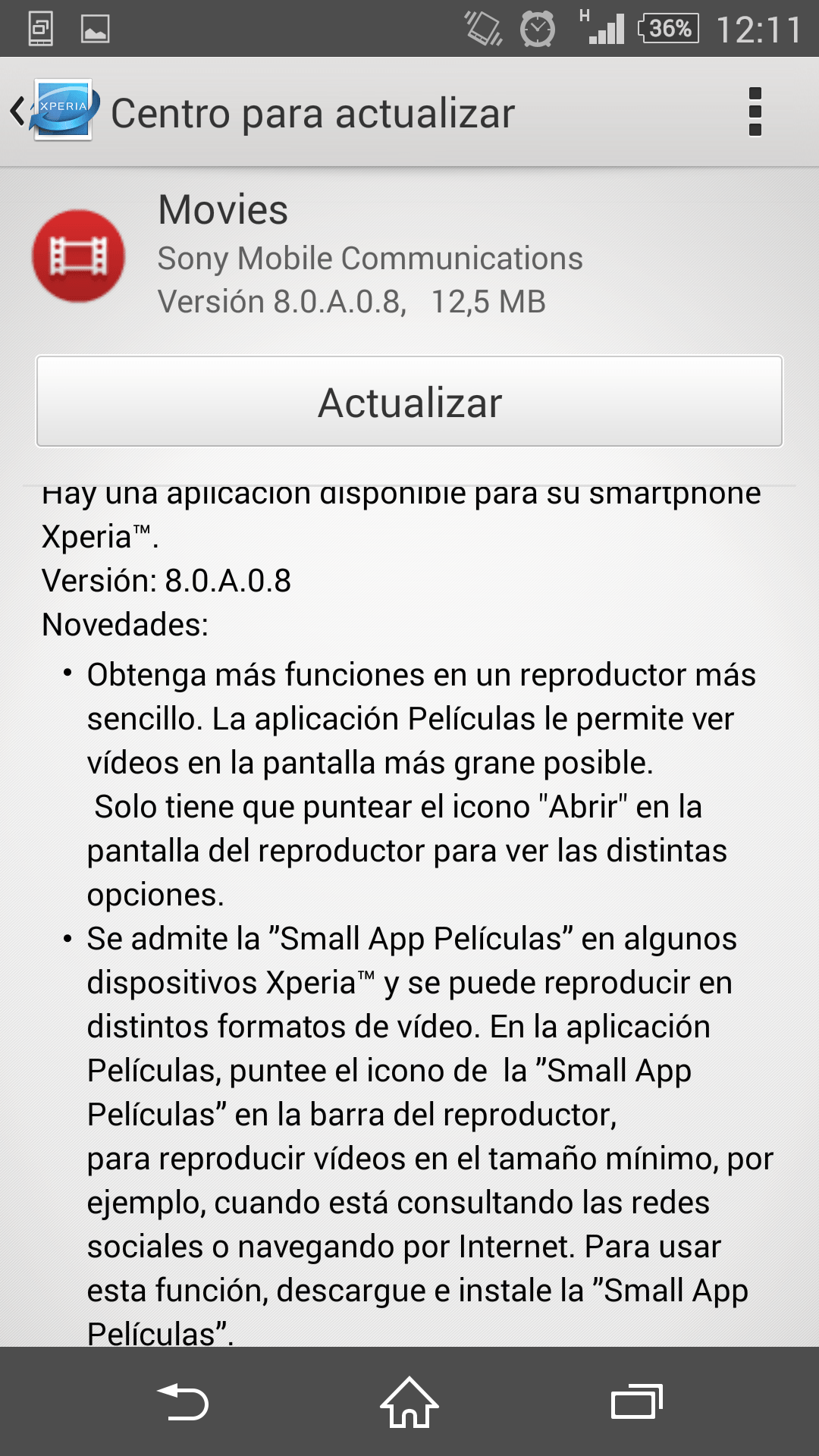Open recent apps
The image size is (819, 1456).
click(x=635, y=1401)
